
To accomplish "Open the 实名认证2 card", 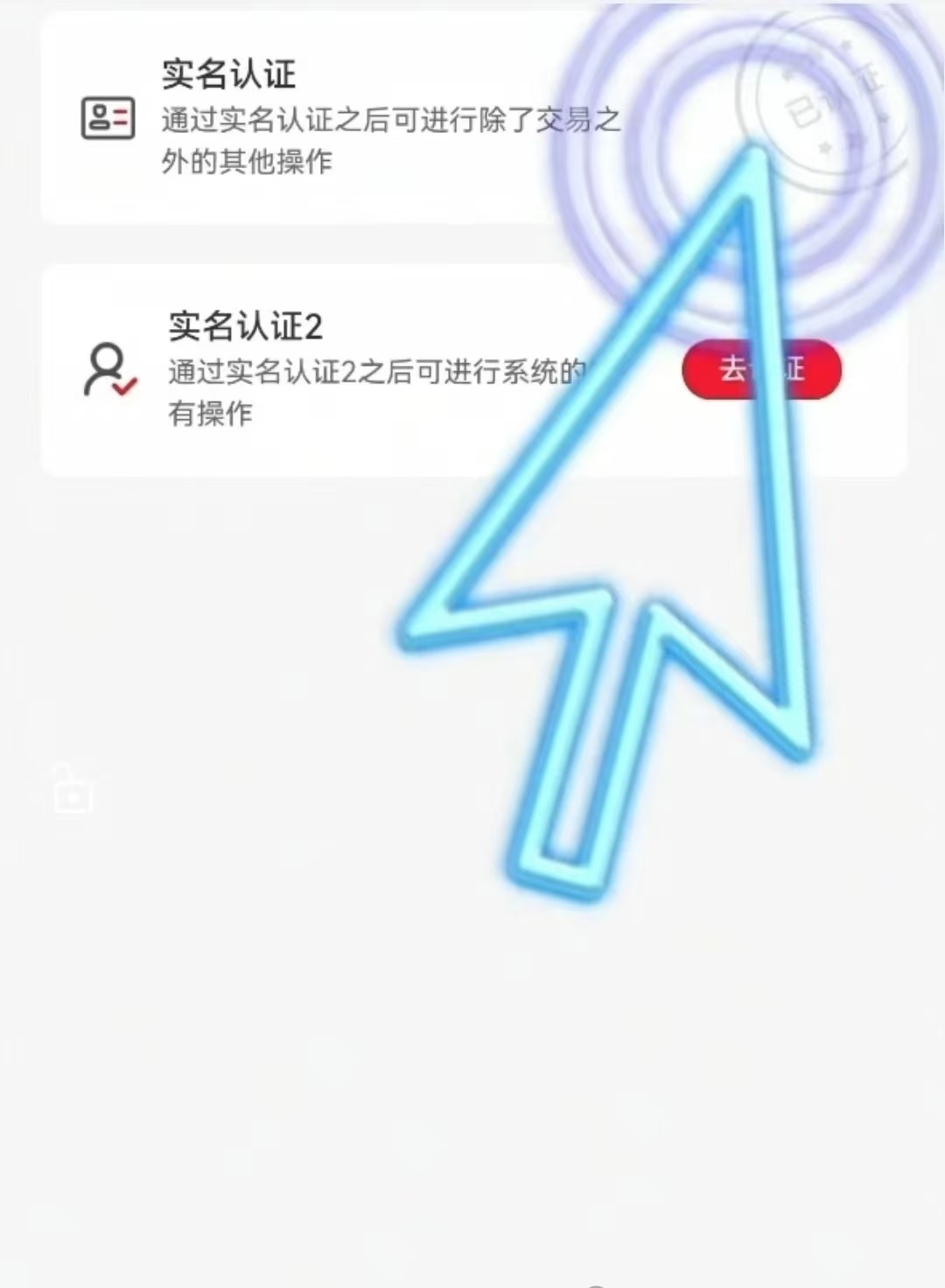I will pyautogui.click(x=350, y=369).
